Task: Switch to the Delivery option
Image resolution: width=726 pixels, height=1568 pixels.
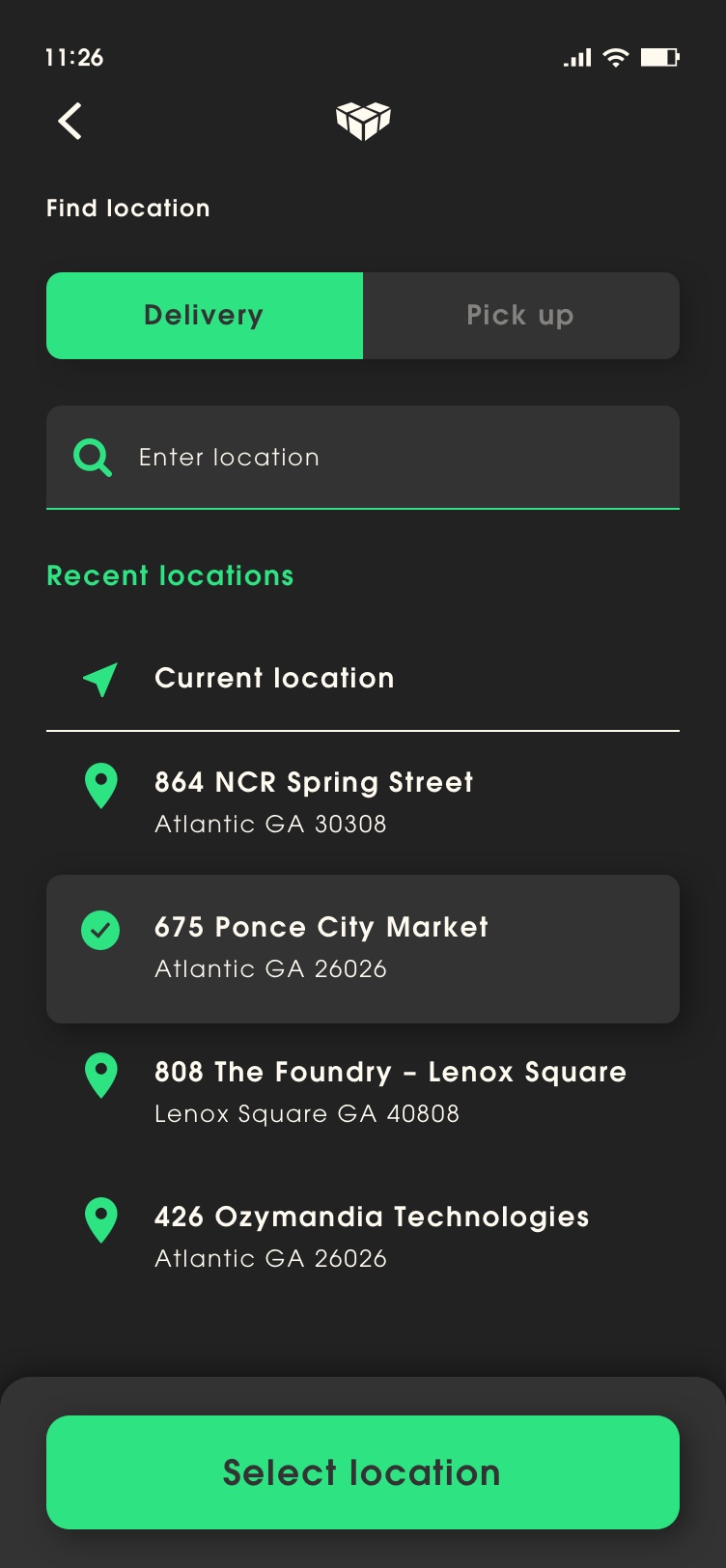Action: [x=205, y=316]
